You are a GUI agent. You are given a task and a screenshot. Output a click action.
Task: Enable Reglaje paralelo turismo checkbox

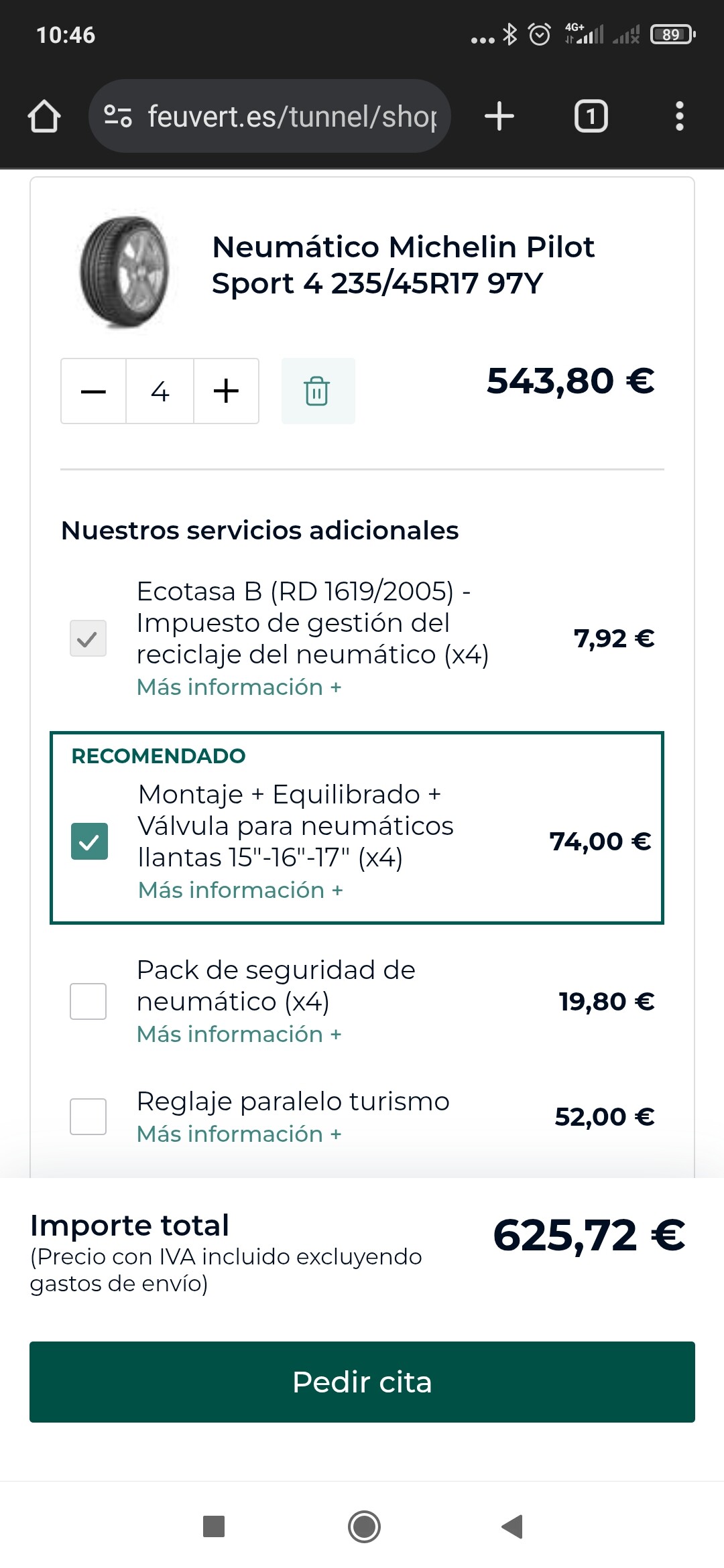88,1116
